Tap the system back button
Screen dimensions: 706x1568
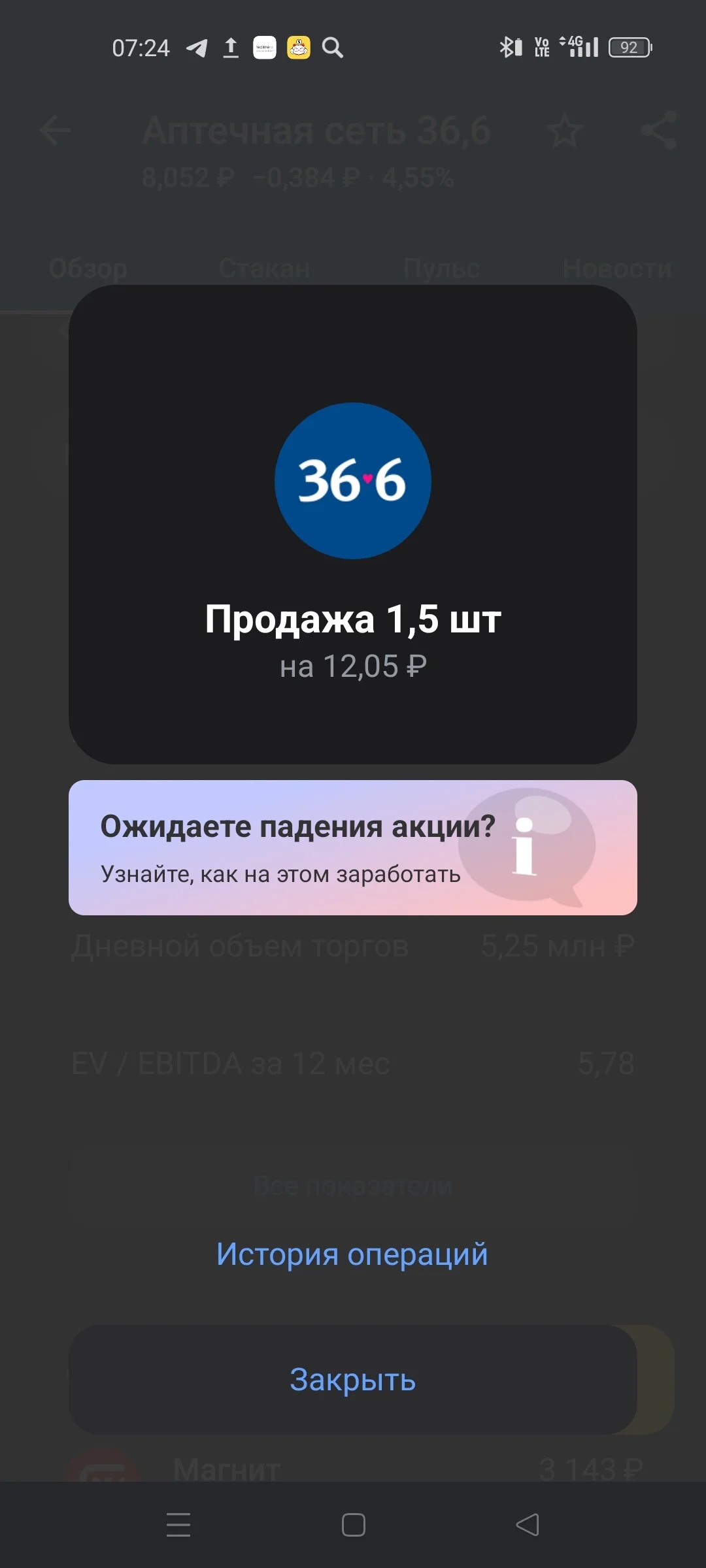tap(528, 1525)
